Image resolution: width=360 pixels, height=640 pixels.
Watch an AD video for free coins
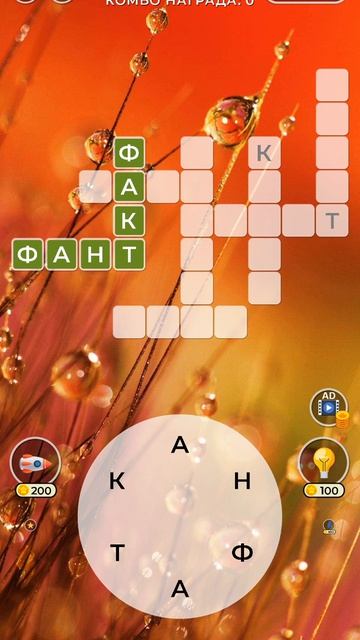coord(329,407)
